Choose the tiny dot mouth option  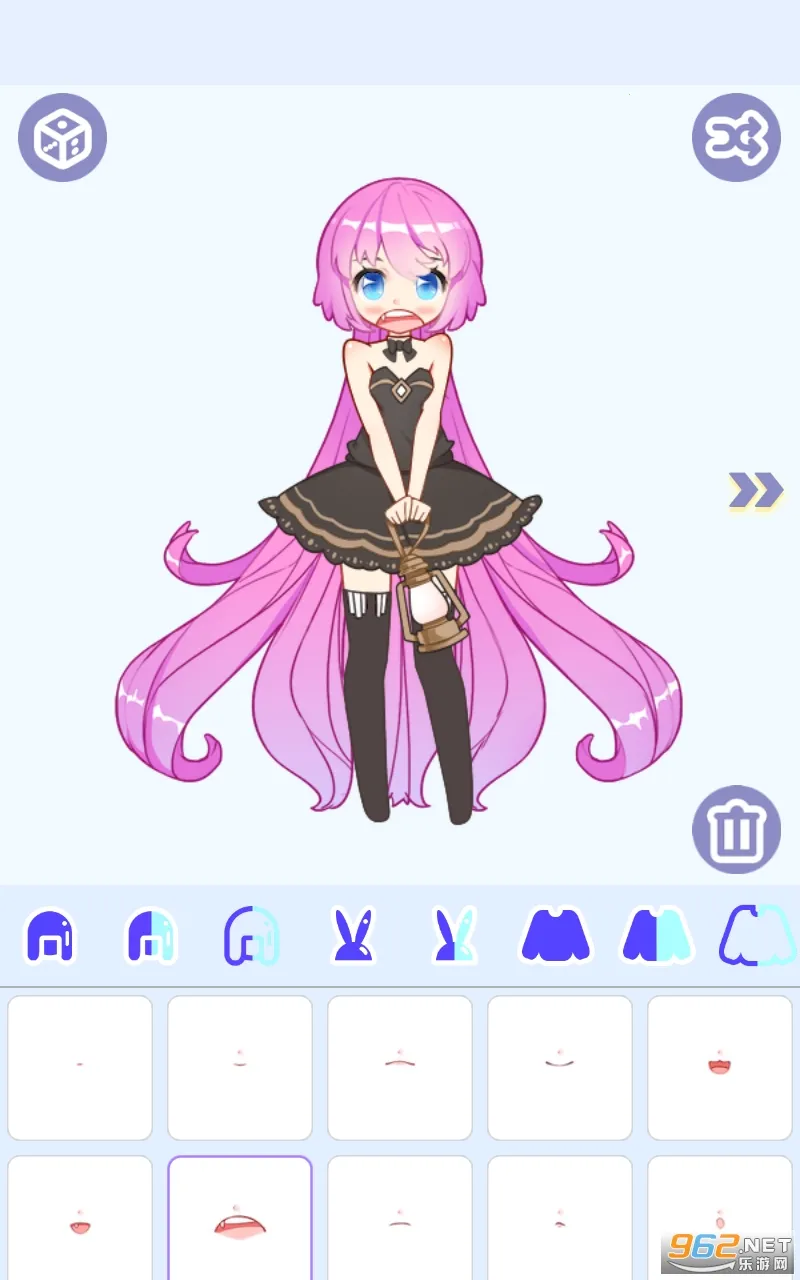[80, 1067]
